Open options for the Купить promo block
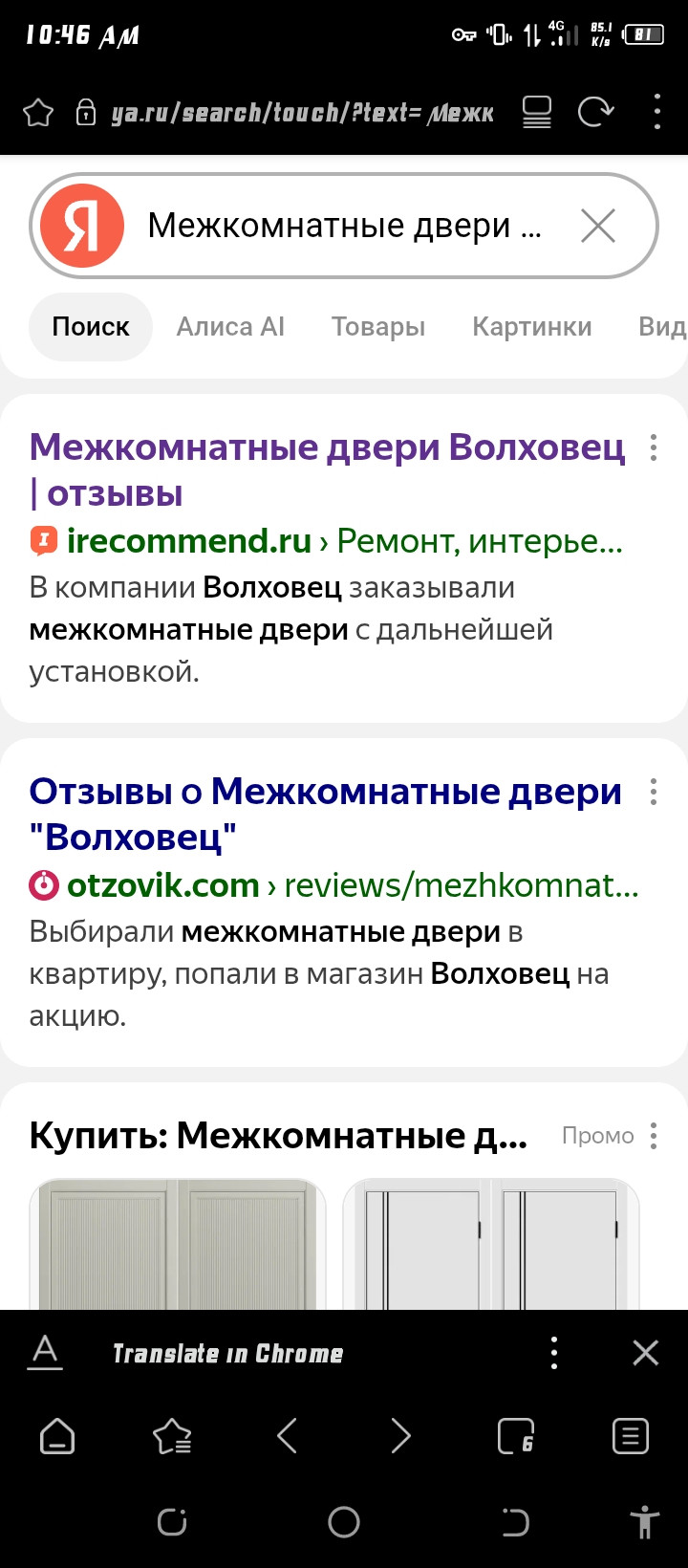 point(654,1136)
